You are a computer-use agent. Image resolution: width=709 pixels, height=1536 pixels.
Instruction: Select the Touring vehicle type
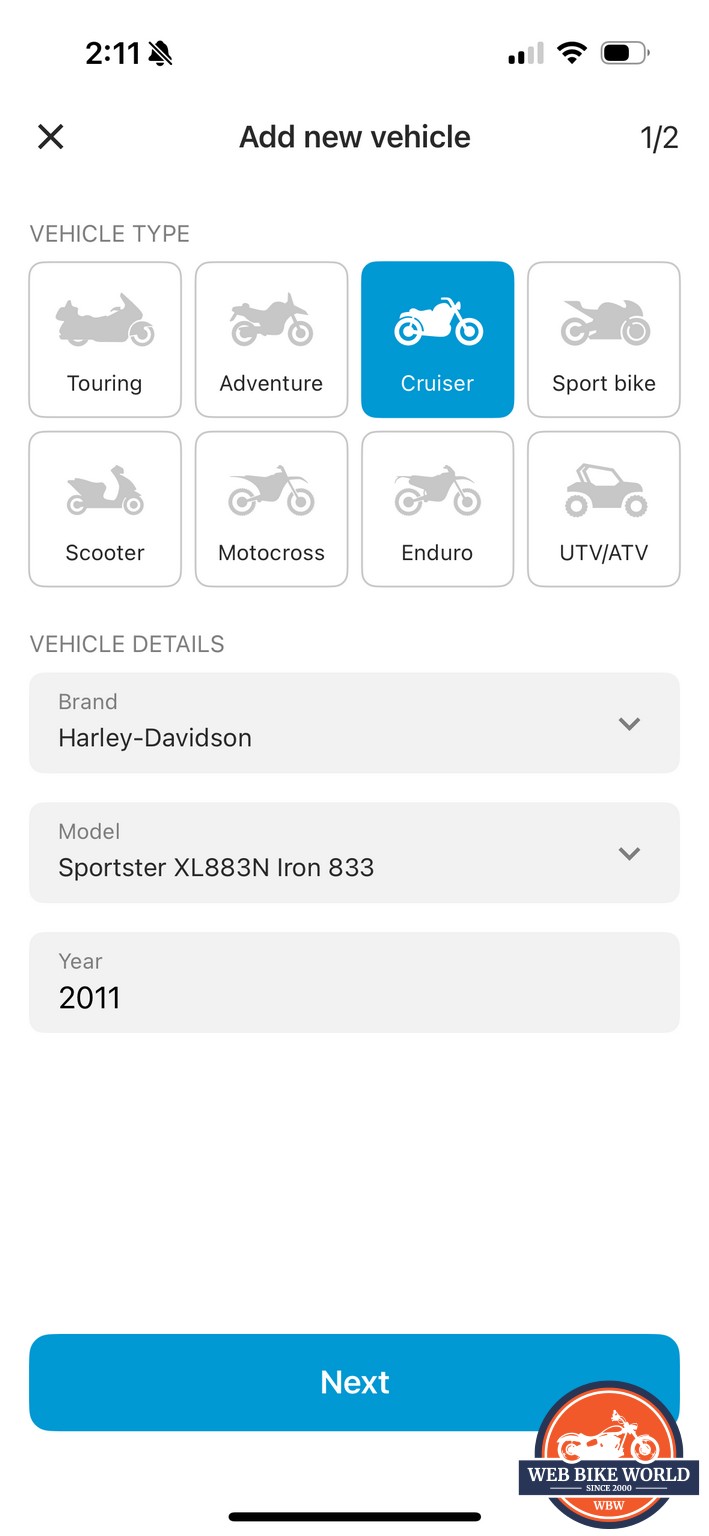pos(105,339)
